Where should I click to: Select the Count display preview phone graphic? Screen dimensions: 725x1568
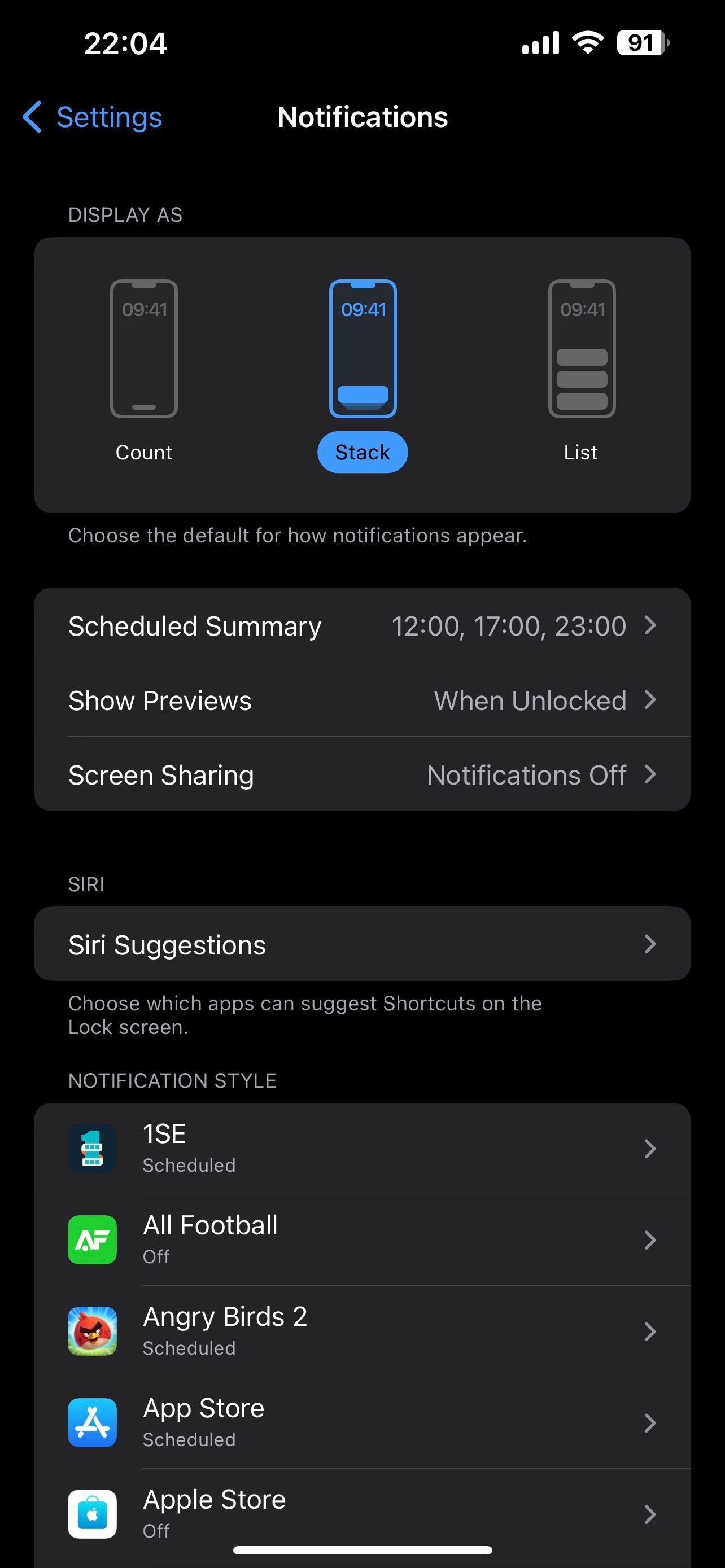point(143,348)
